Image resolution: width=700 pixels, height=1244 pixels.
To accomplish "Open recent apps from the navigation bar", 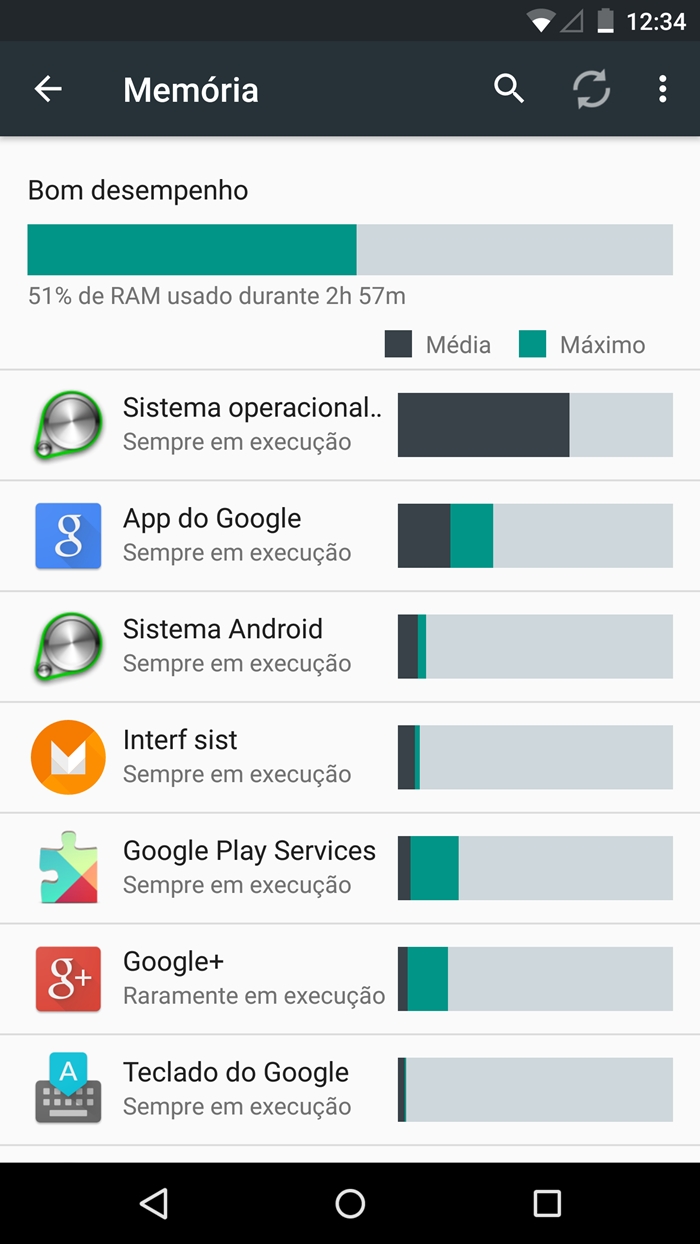I will pos(547,1203).
